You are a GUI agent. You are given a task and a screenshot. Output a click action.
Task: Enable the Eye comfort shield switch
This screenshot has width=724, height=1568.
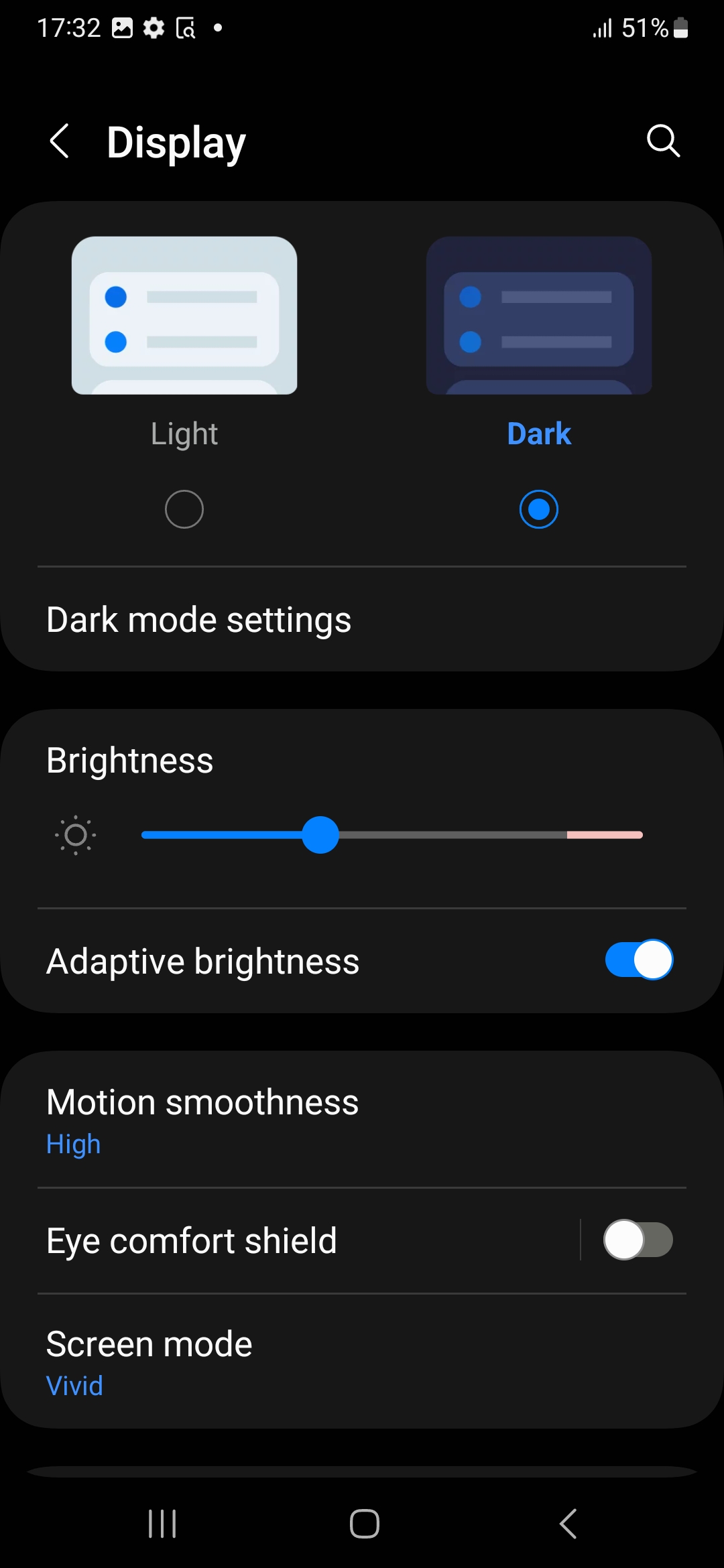pyautogui.click(x=638, y=1240)
